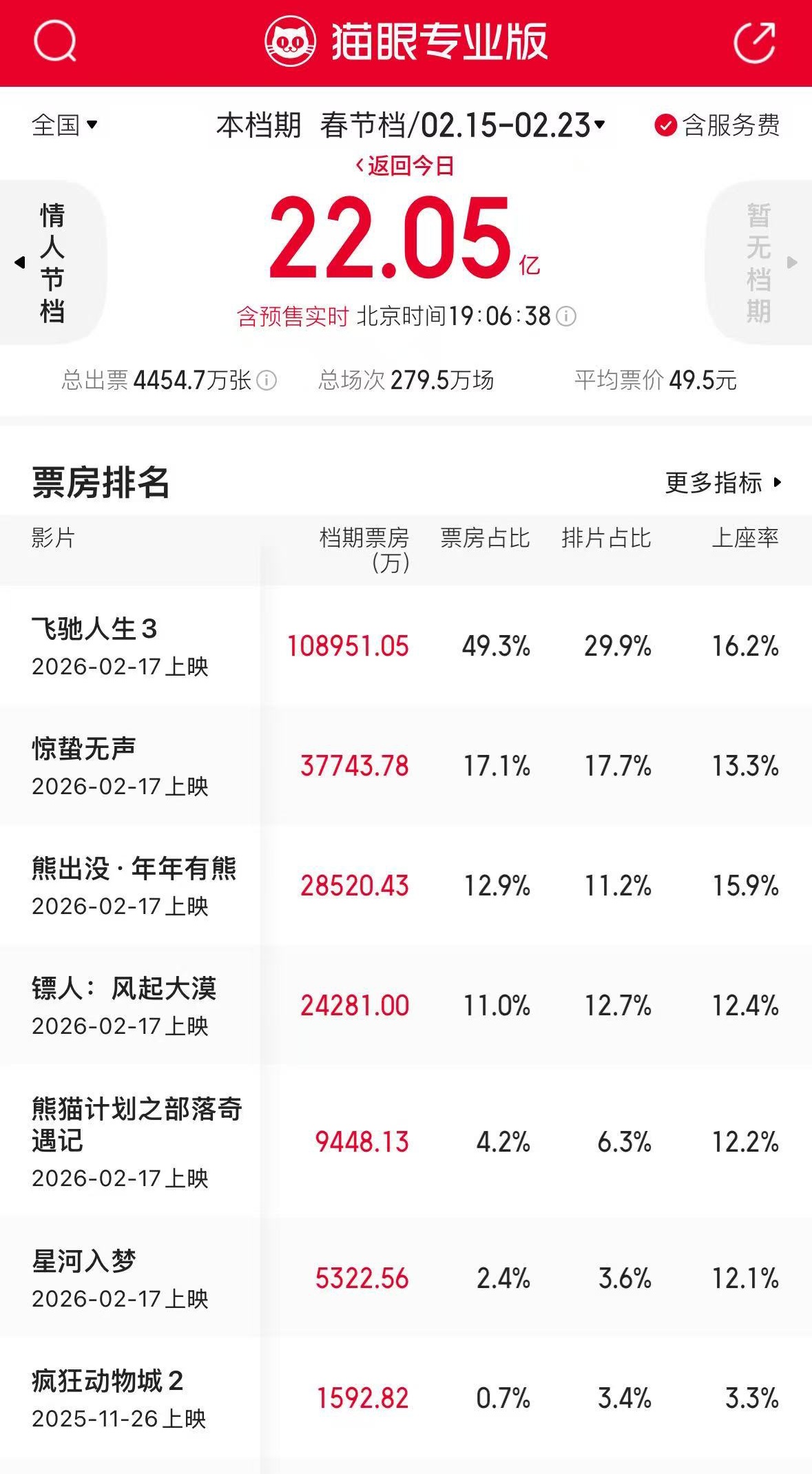Show info about 总出票 ticket count
Image resolution: width=812 pixels, height=1474 pixels.
(x=267, y=380)
